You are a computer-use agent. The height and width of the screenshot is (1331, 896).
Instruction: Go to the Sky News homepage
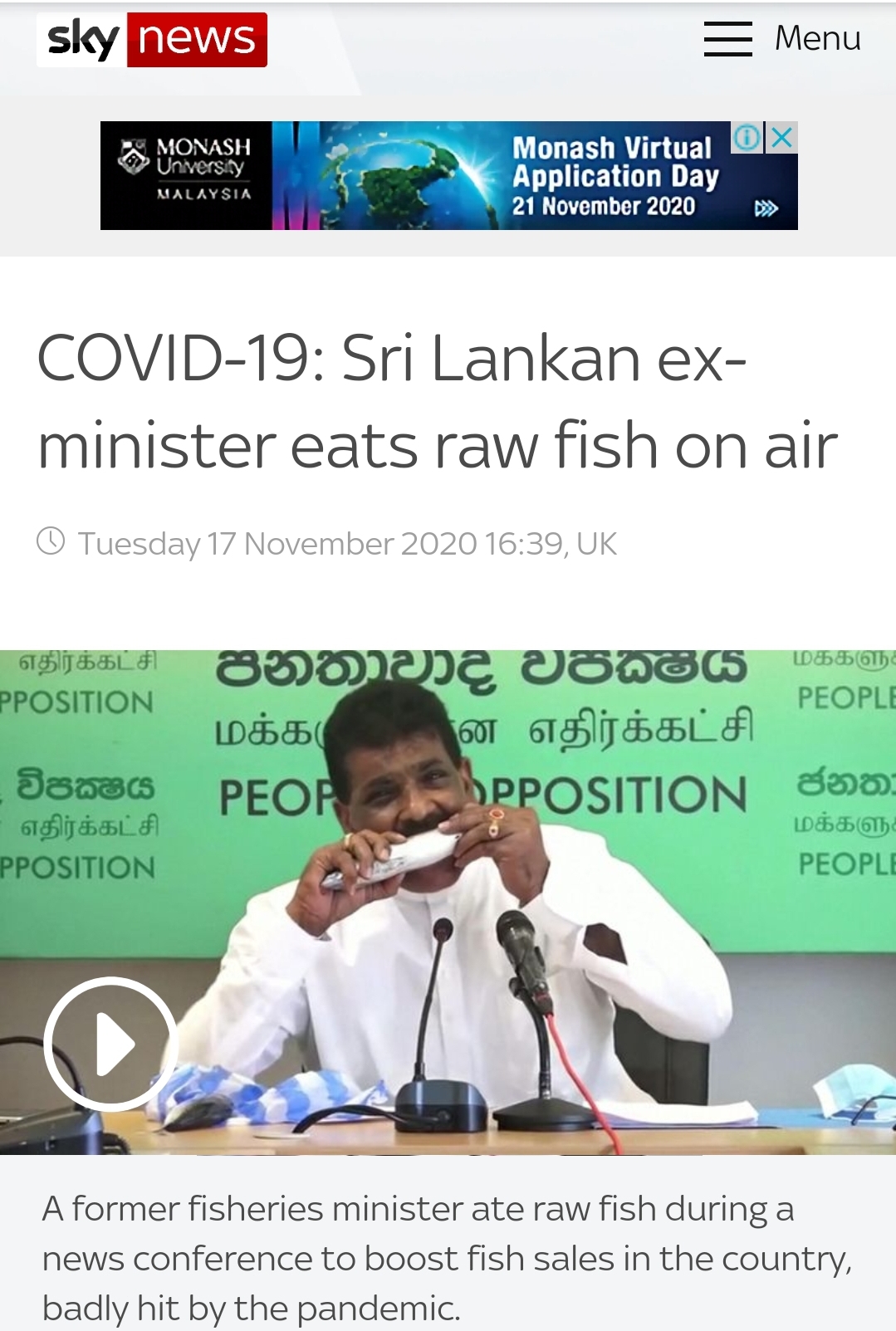pos(152,39)
